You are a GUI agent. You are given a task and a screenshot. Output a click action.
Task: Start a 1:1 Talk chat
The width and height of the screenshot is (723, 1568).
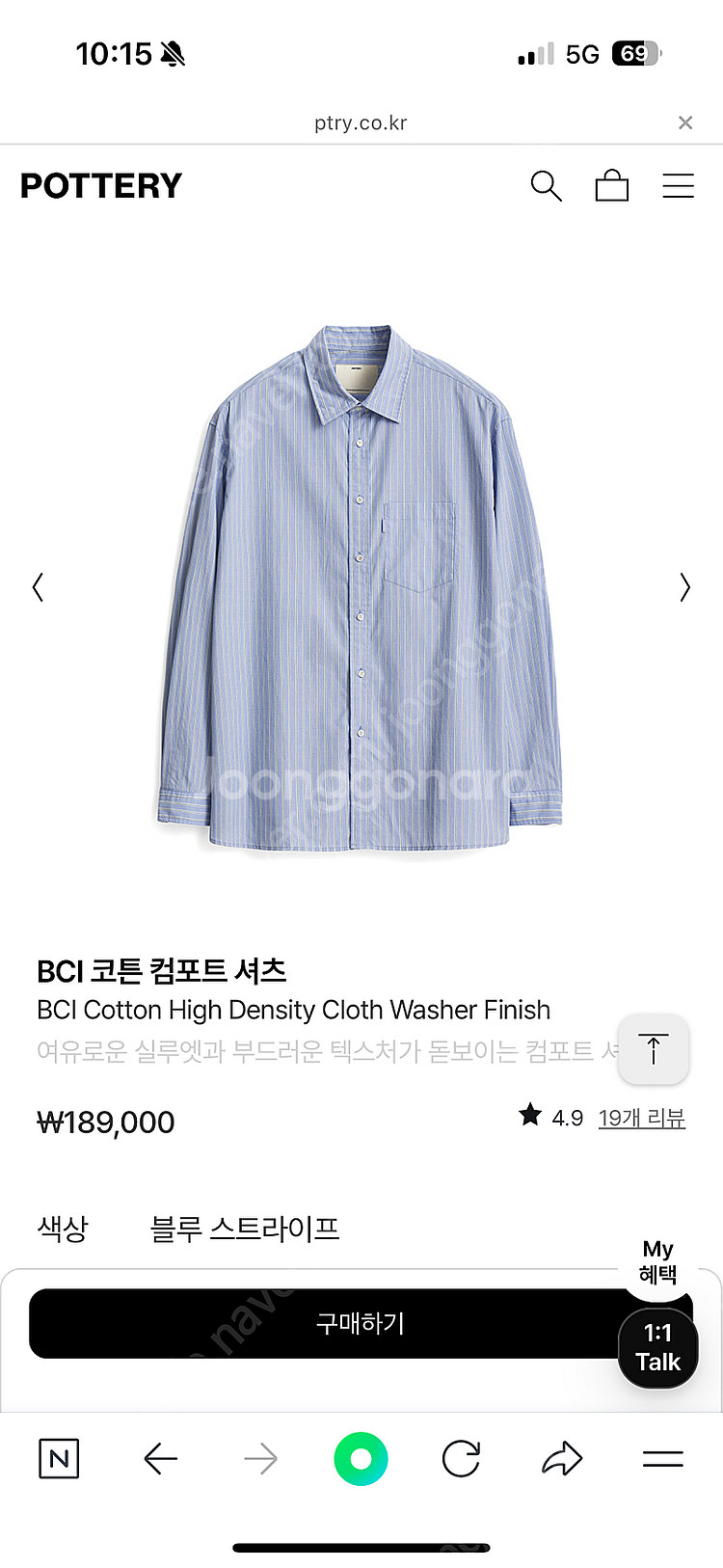tap(657, 1347)
